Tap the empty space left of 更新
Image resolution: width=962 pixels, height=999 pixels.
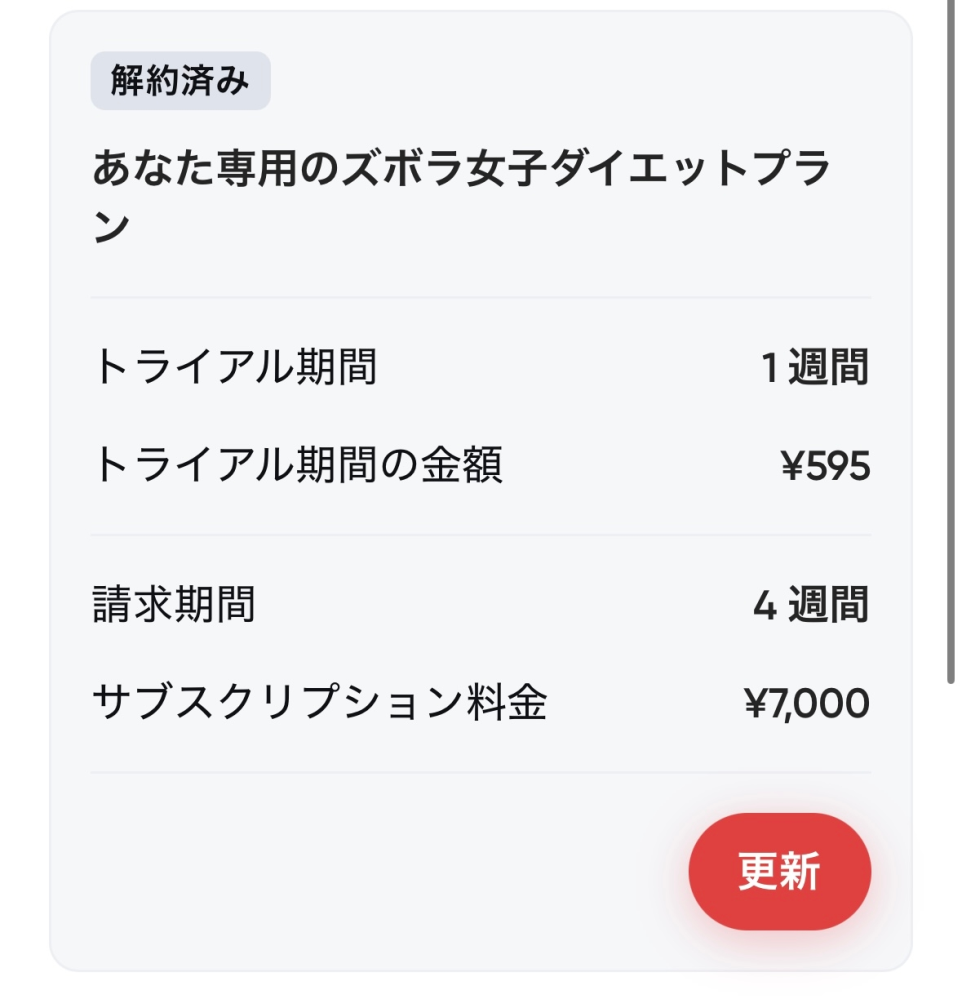350,872
